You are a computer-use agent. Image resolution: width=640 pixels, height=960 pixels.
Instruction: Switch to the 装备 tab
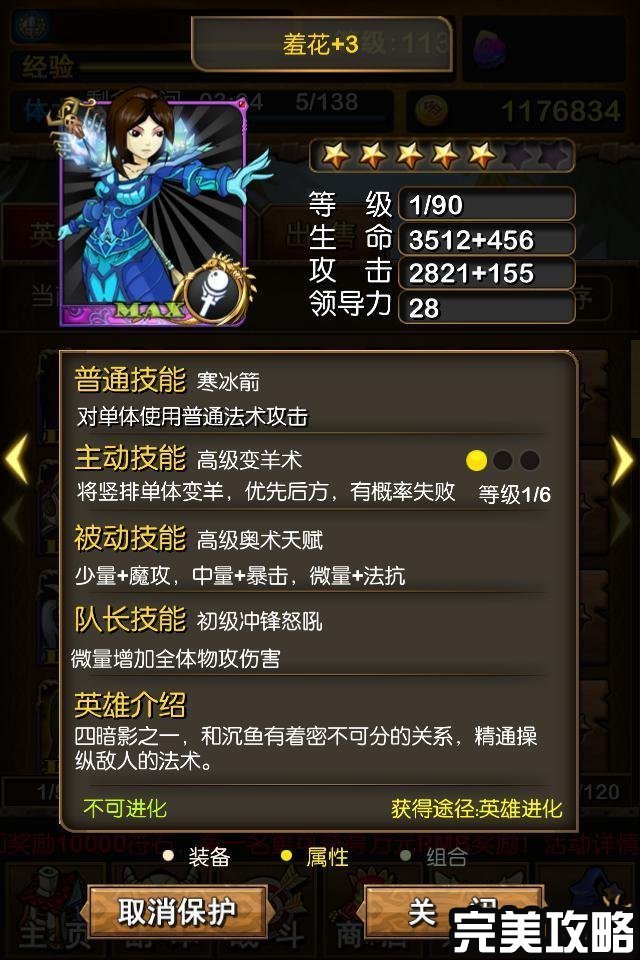tap(198, 857)
